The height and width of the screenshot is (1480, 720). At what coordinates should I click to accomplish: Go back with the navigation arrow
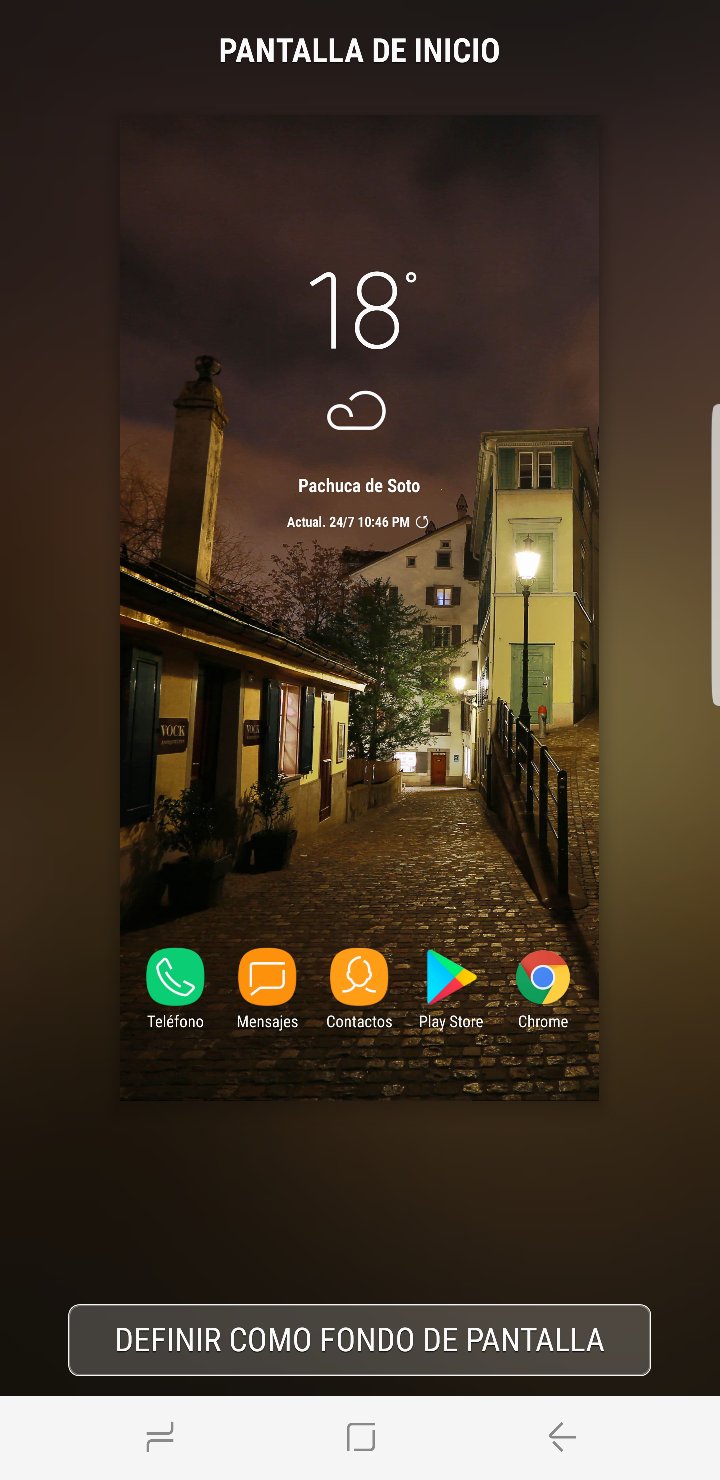pos(562,1438)
